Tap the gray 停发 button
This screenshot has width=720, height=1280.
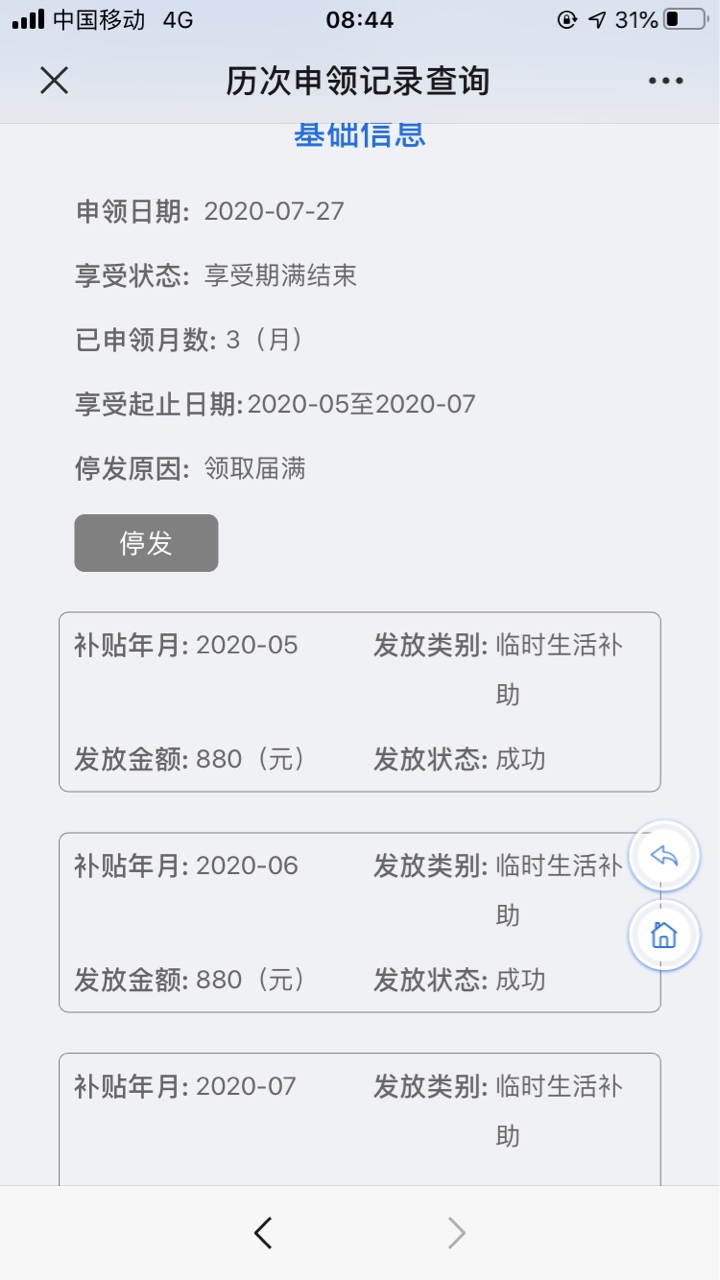coord(146,543)
